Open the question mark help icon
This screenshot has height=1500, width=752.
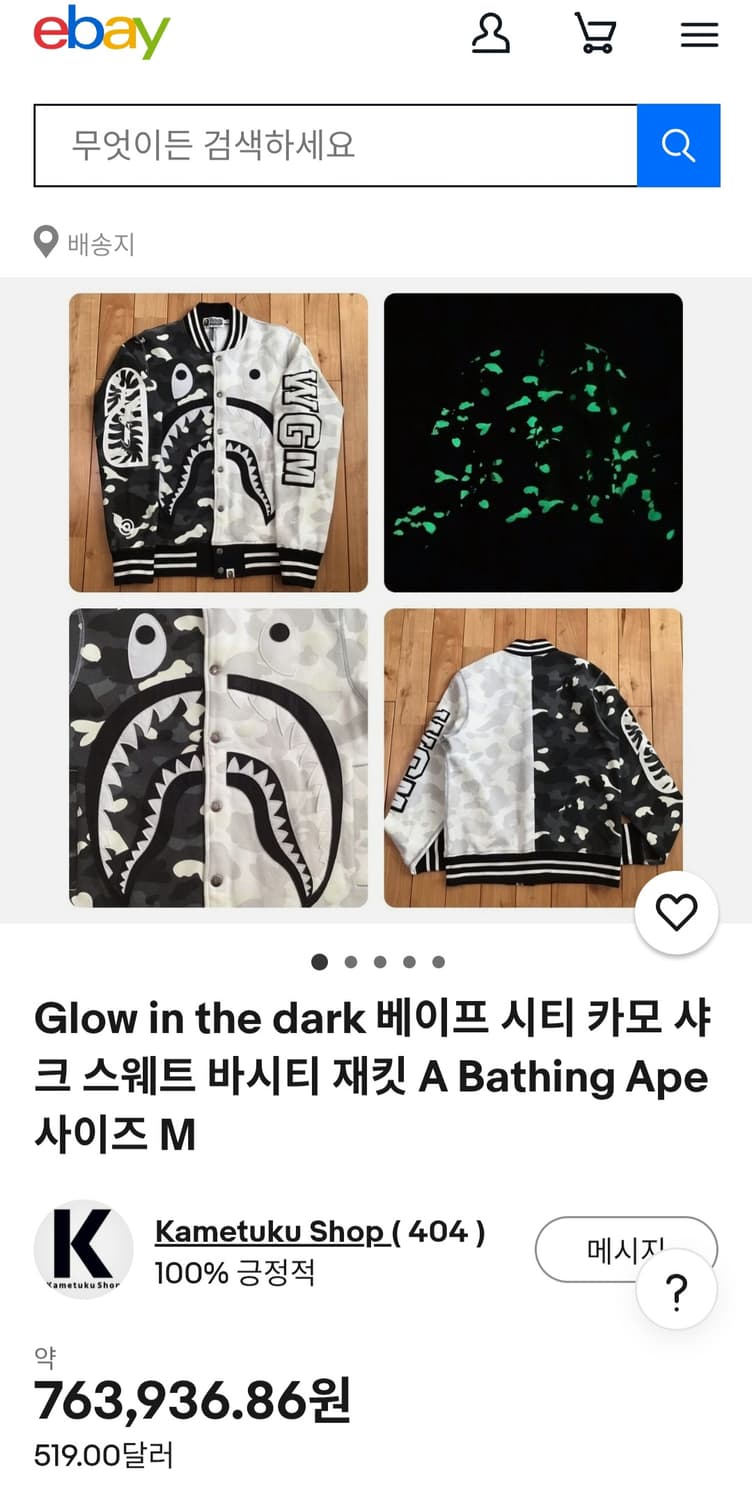676,1290
